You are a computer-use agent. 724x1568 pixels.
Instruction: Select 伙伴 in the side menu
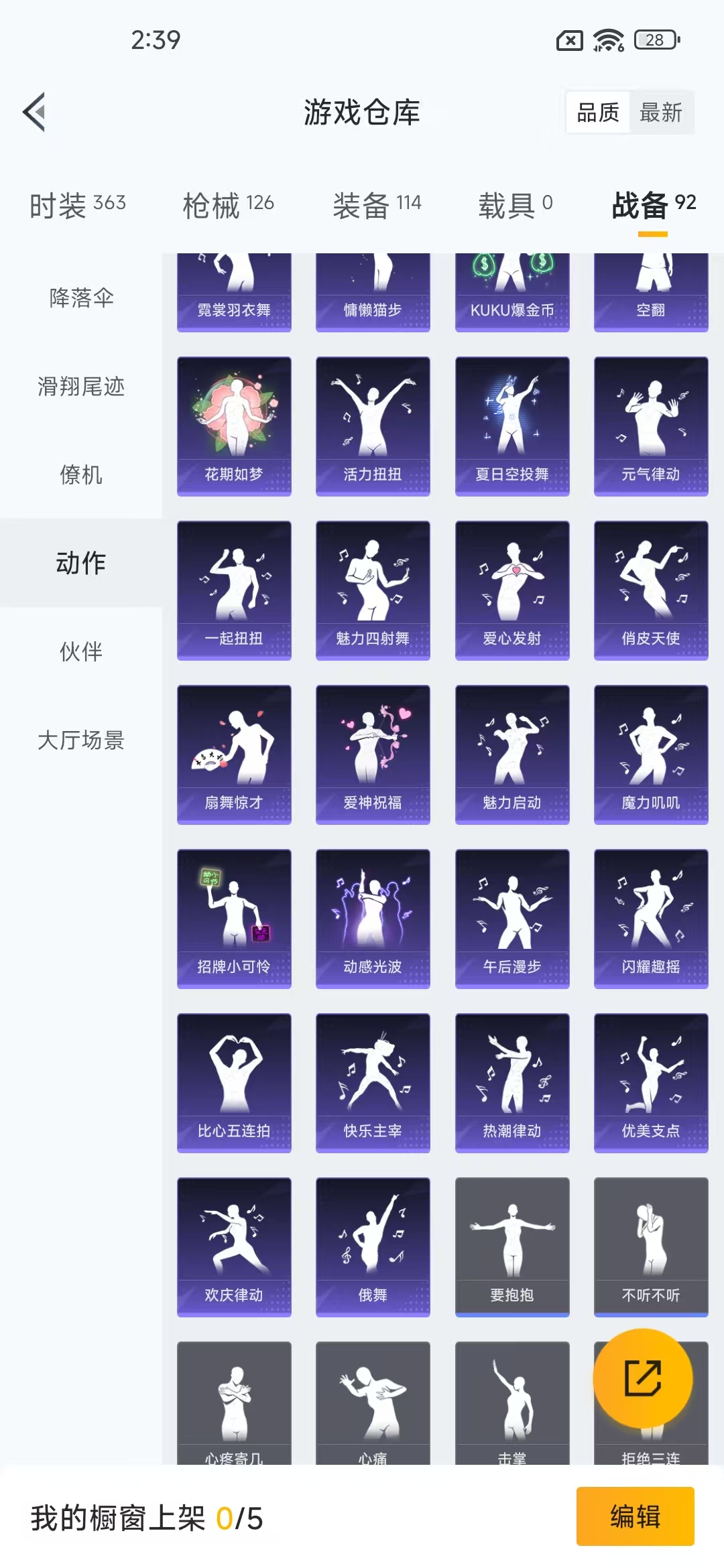pyautogui.click(x=81, y=651)
